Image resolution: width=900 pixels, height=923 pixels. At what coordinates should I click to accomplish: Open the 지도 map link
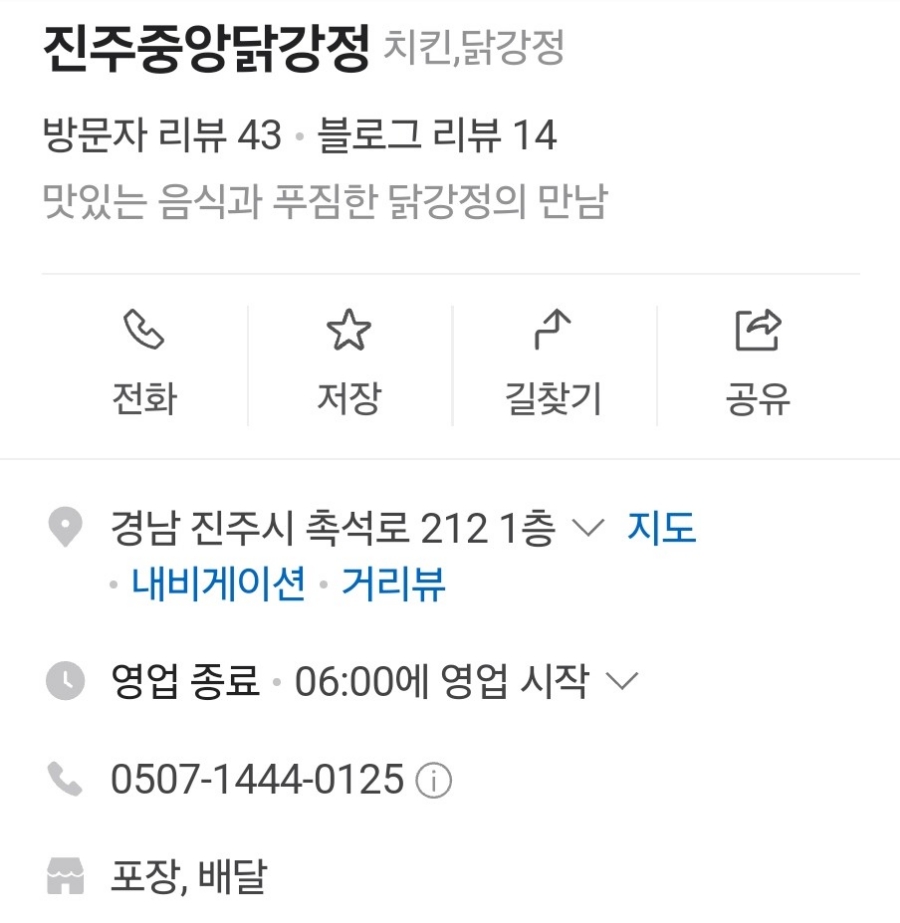coord(661,528)
